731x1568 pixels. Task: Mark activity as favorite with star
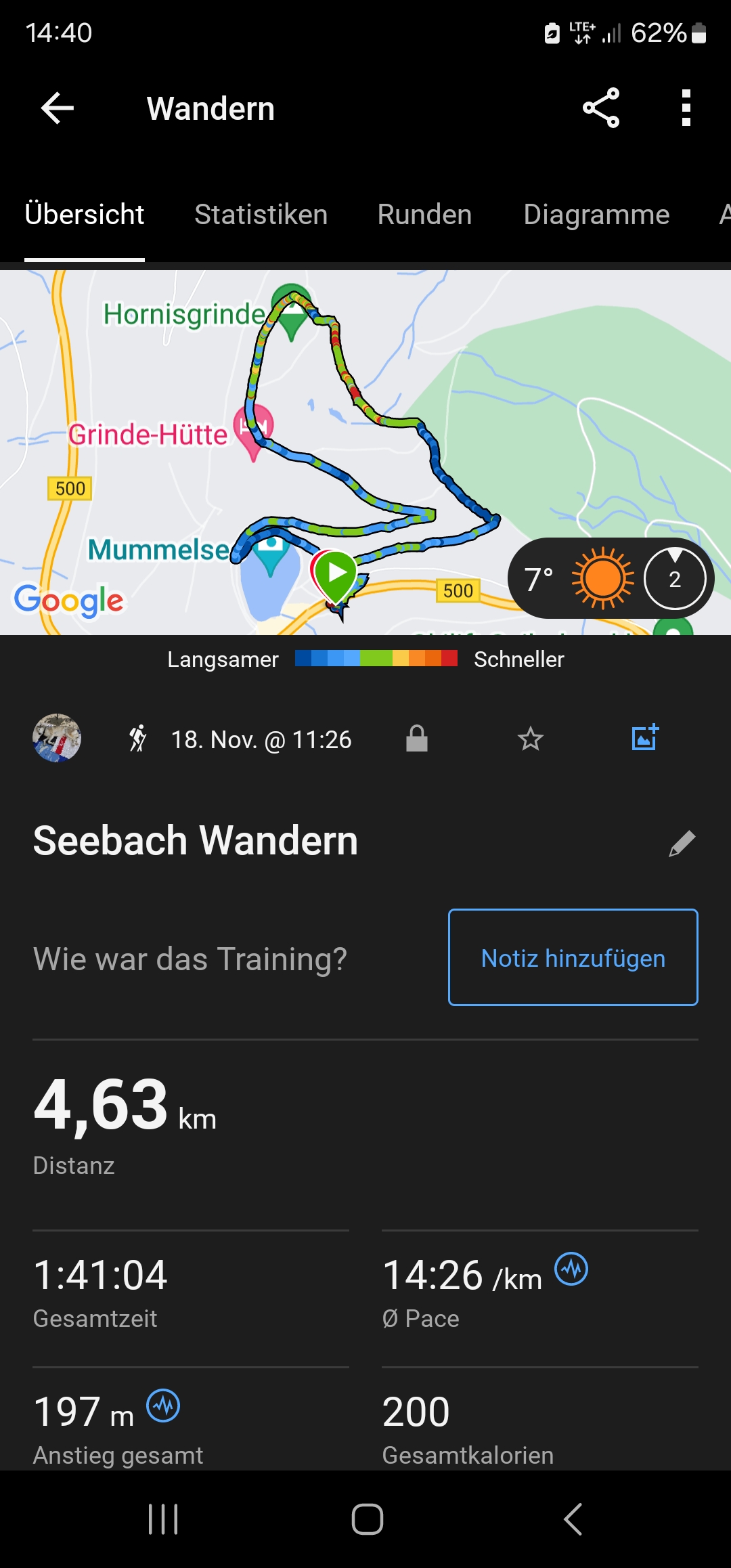pyautogui.click(x=531, y=739)
